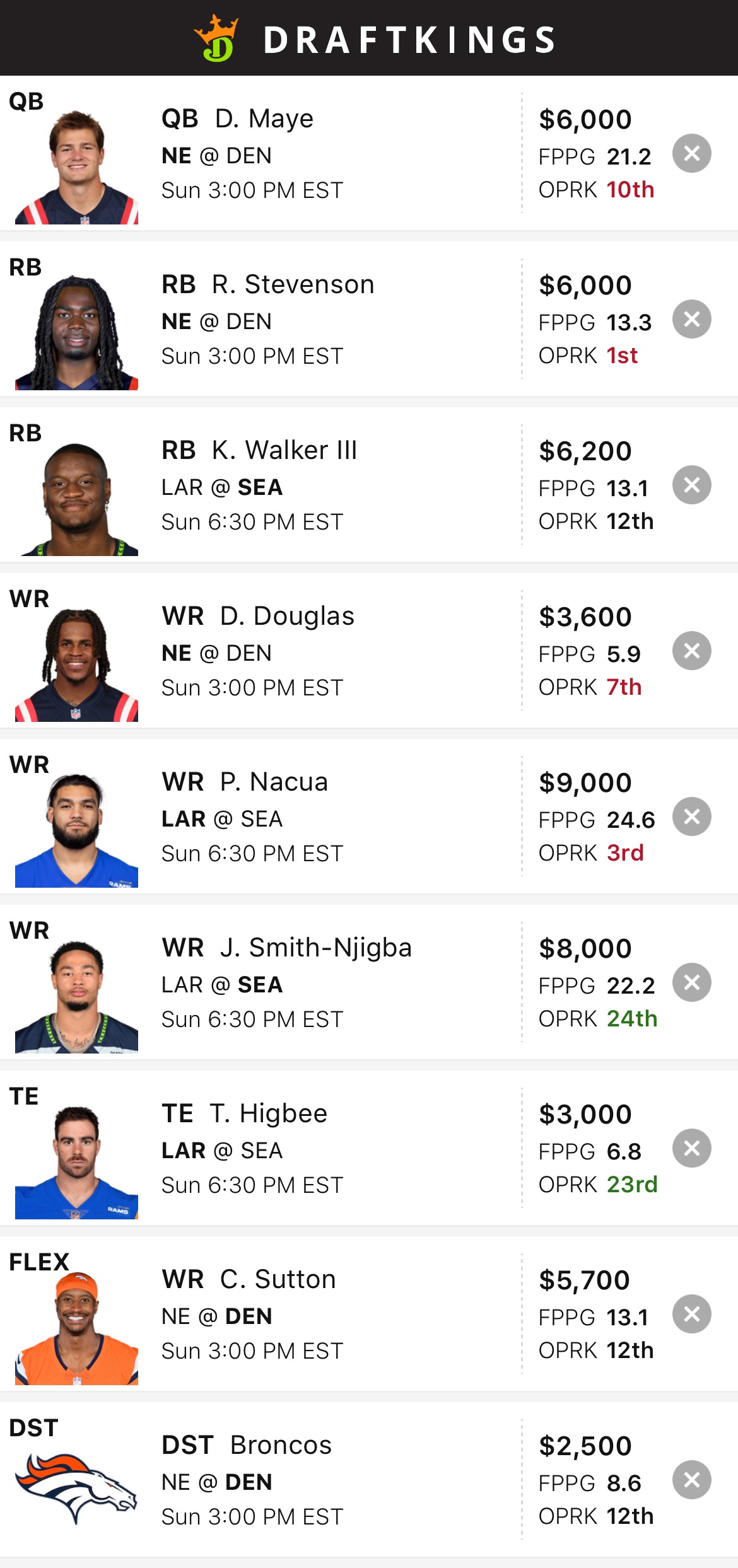This screenshot has height=1568, width=738.
Task: Remove the Broncos DST from the lineup
Action: (x=691, y=1480)
